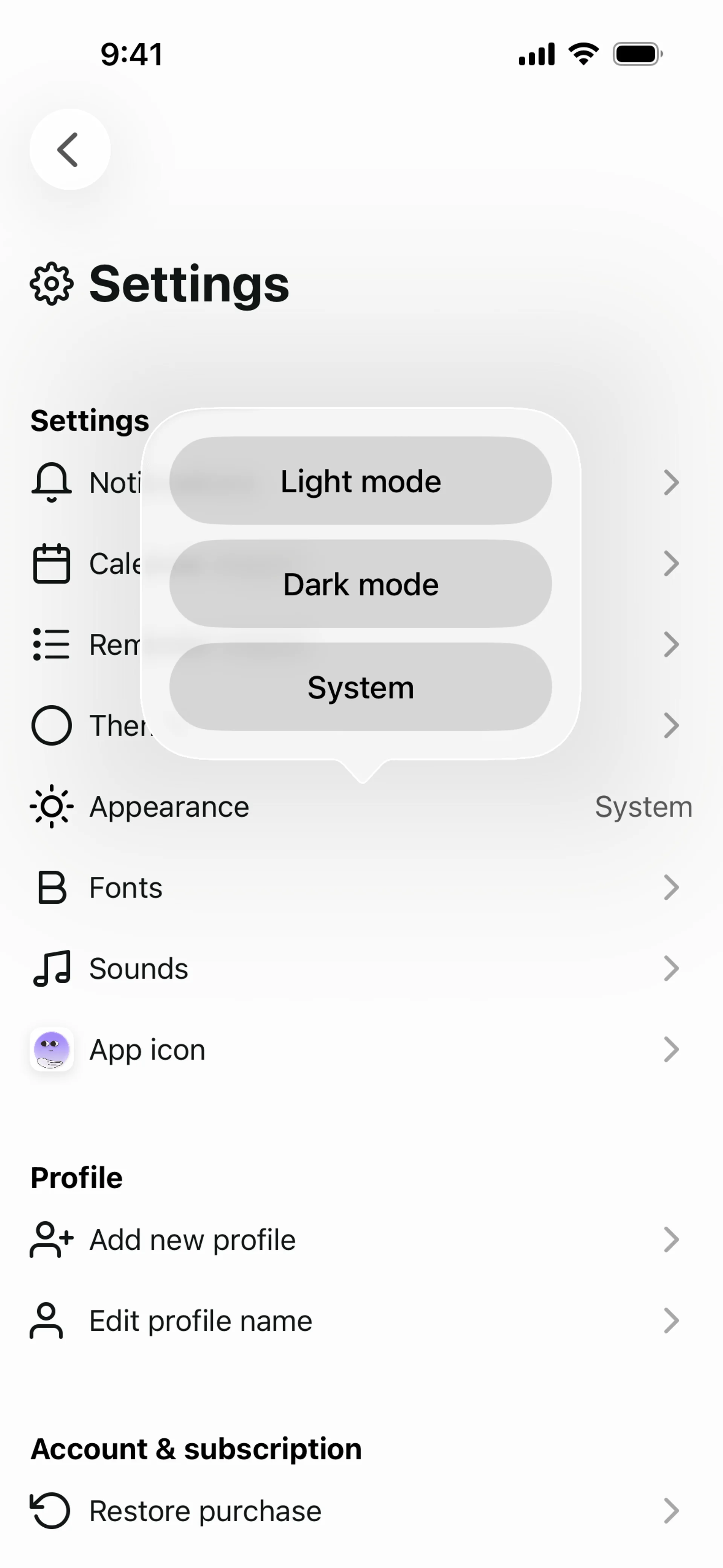This screenshot has height=1568, width=723.
Task: Pick System appearance option in popup
Action: (360, 687)
